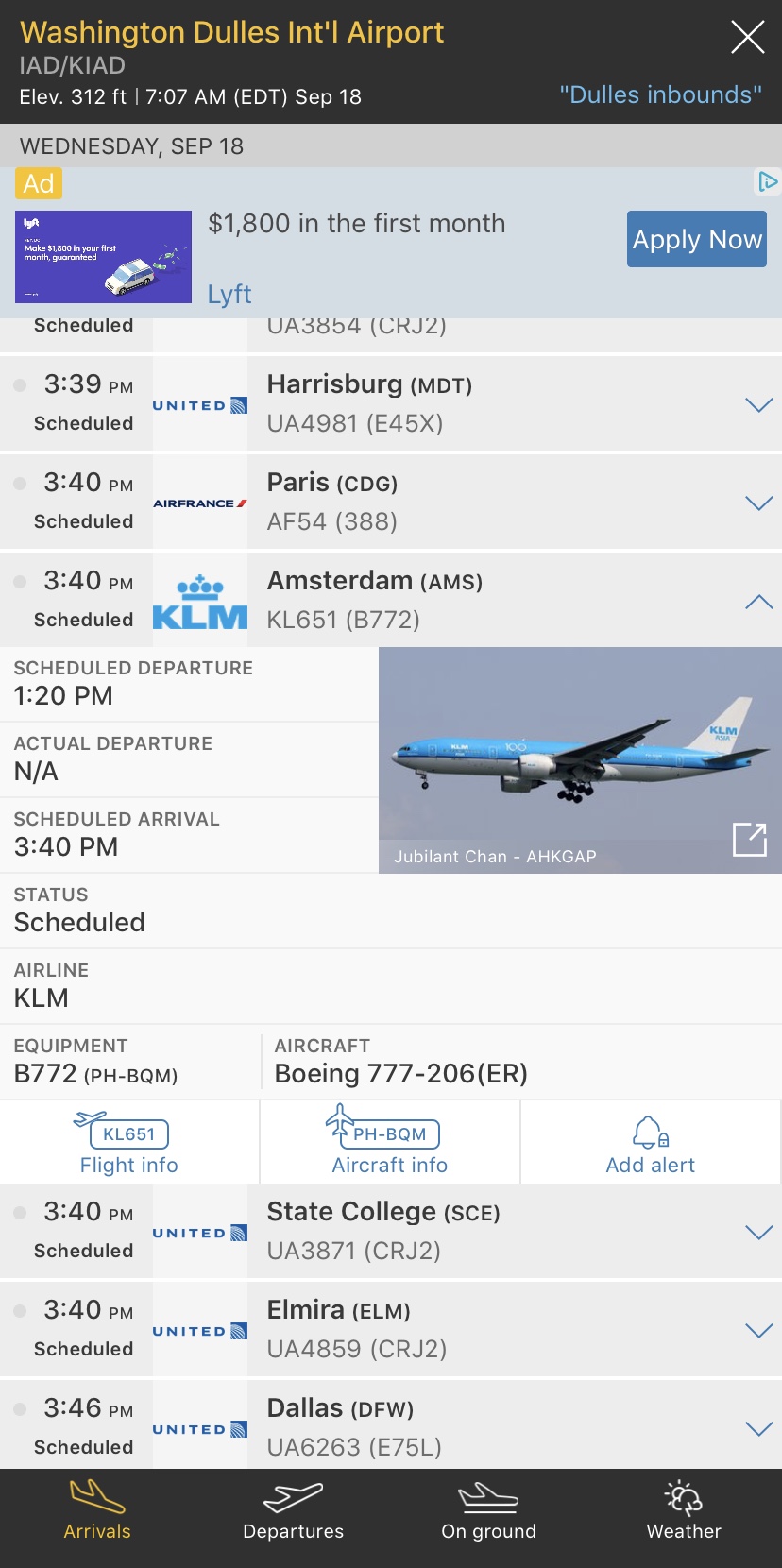The width and height of the screenshot is (782, 1568).
Task: Expand the Paris AF54 flight row
Action: tap(758, 503)
